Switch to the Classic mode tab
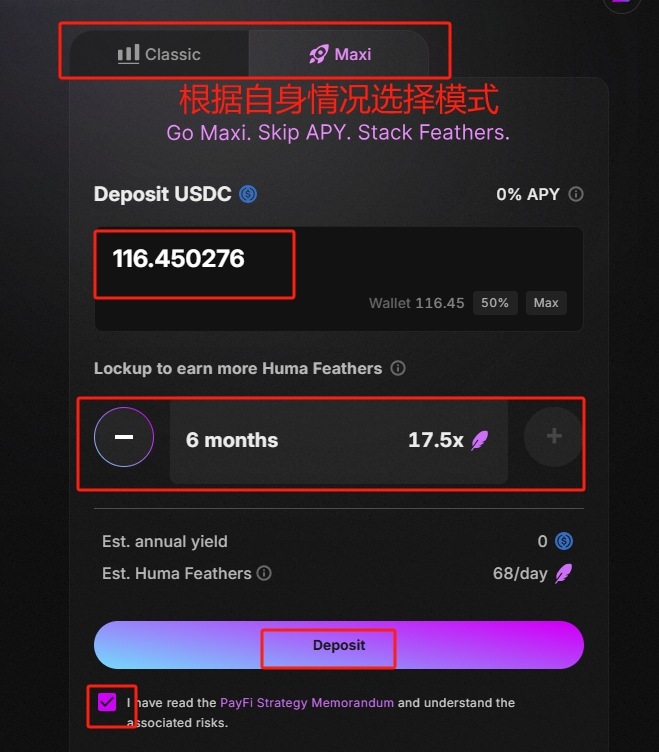 click(159, 54)
